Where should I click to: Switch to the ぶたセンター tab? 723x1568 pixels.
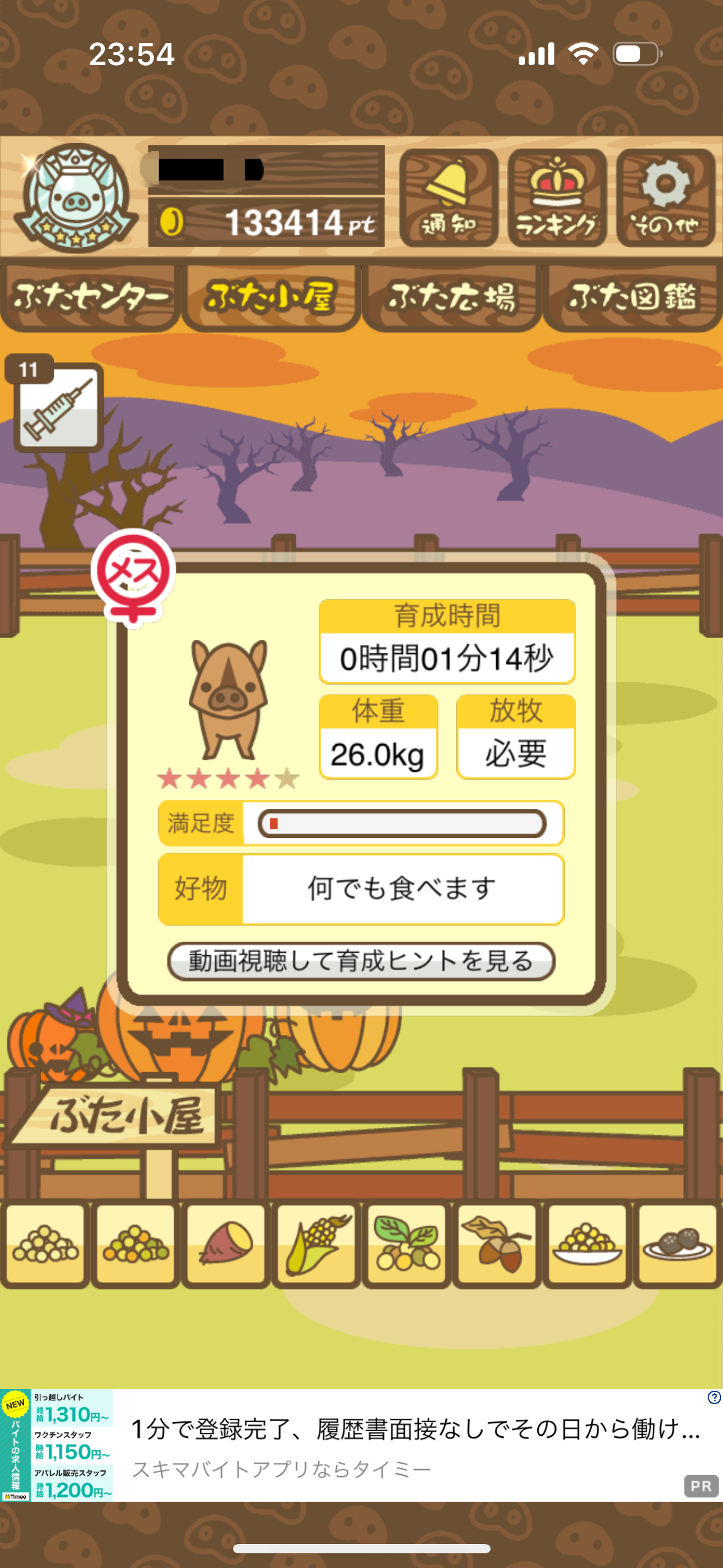point(90,298)
